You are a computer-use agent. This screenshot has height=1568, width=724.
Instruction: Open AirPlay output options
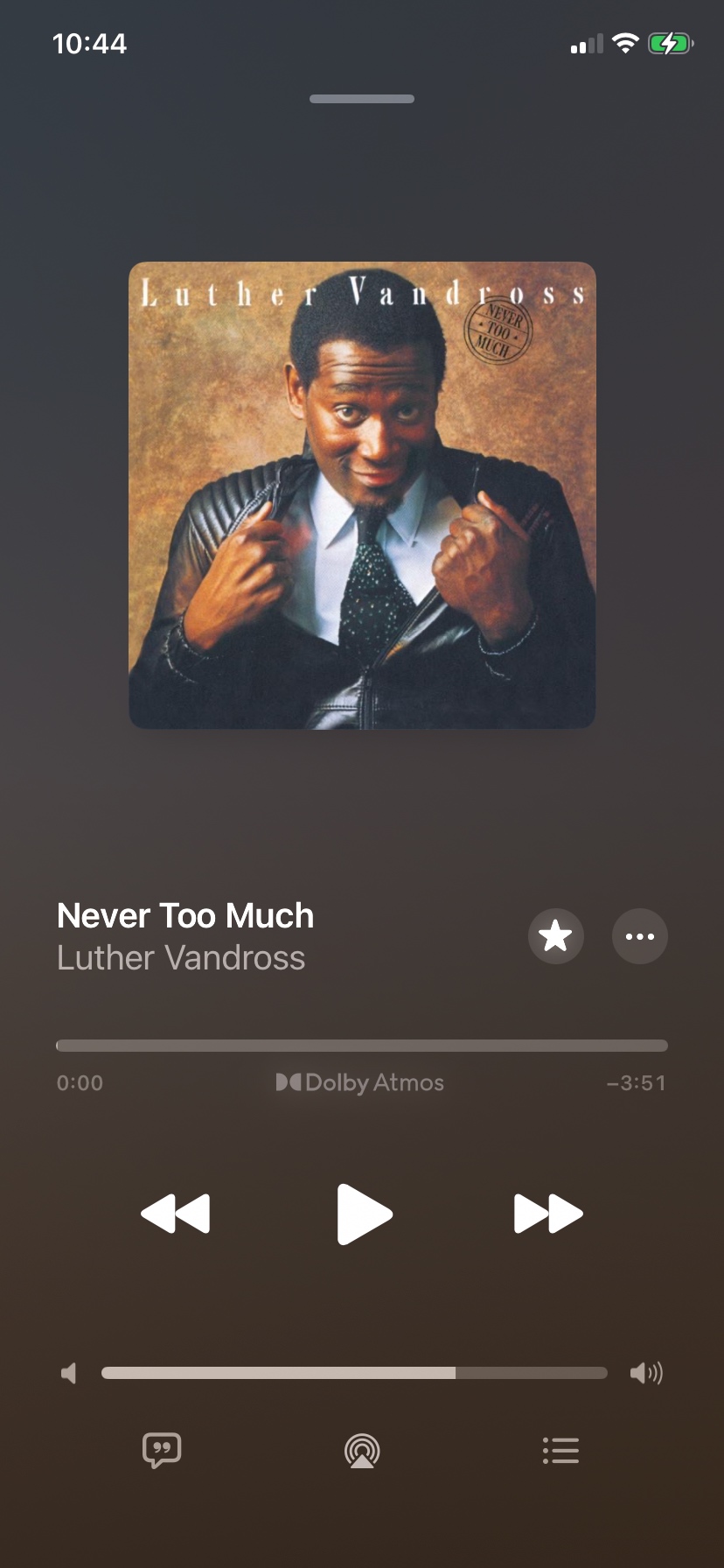coord(362,1451)
